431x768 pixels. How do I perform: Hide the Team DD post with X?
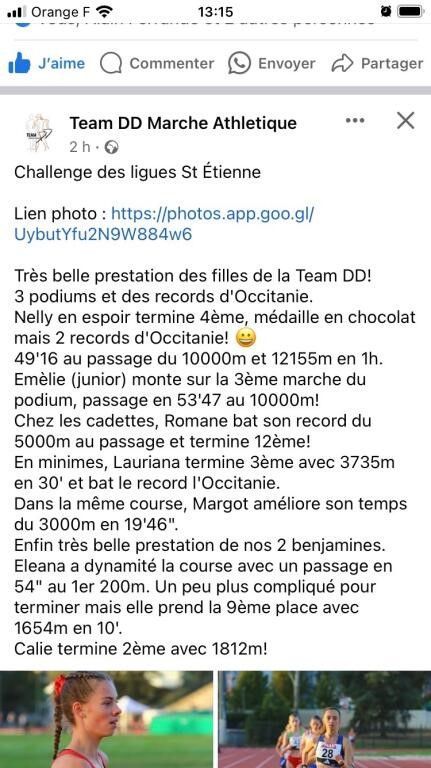coord(406,120)
